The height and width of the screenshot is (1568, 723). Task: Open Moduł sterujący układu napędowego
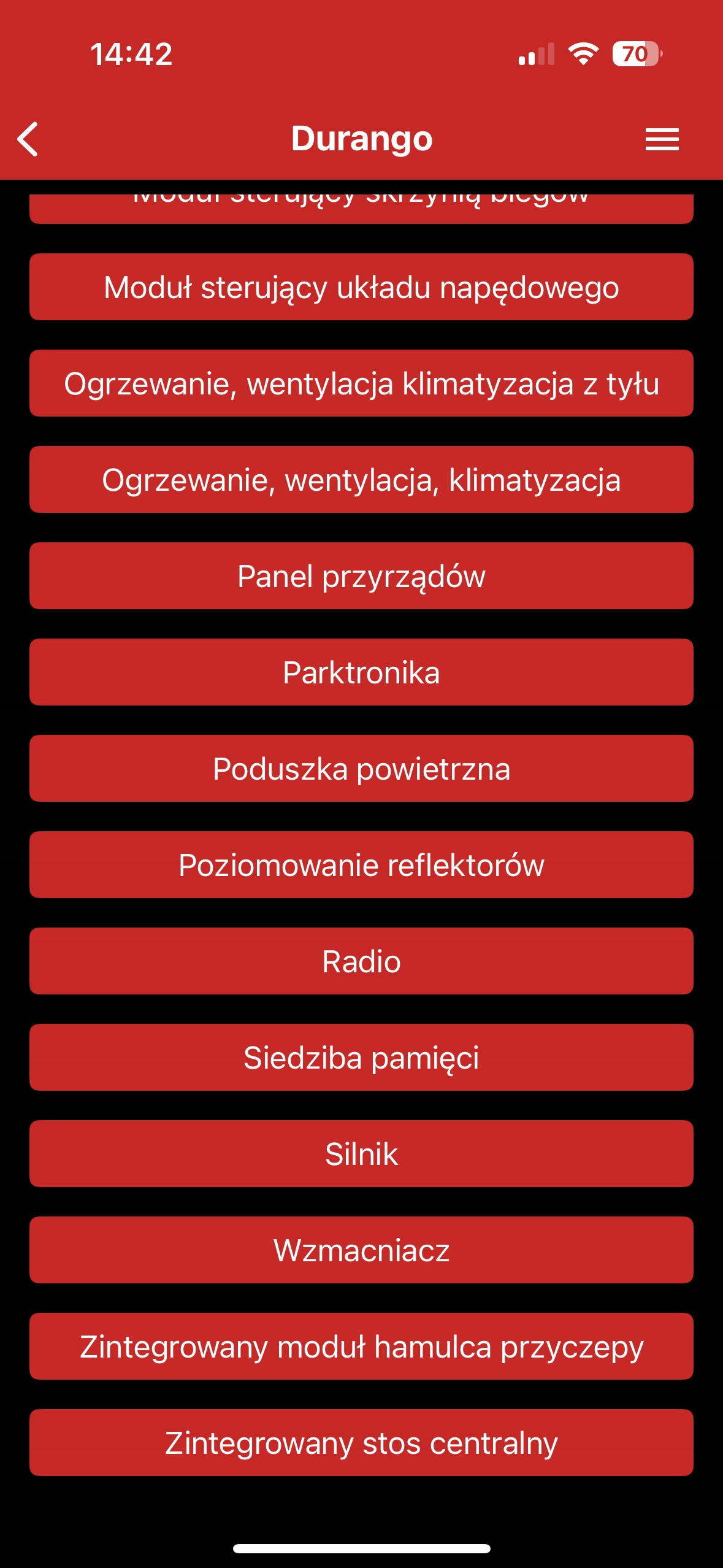coord(361,287)
